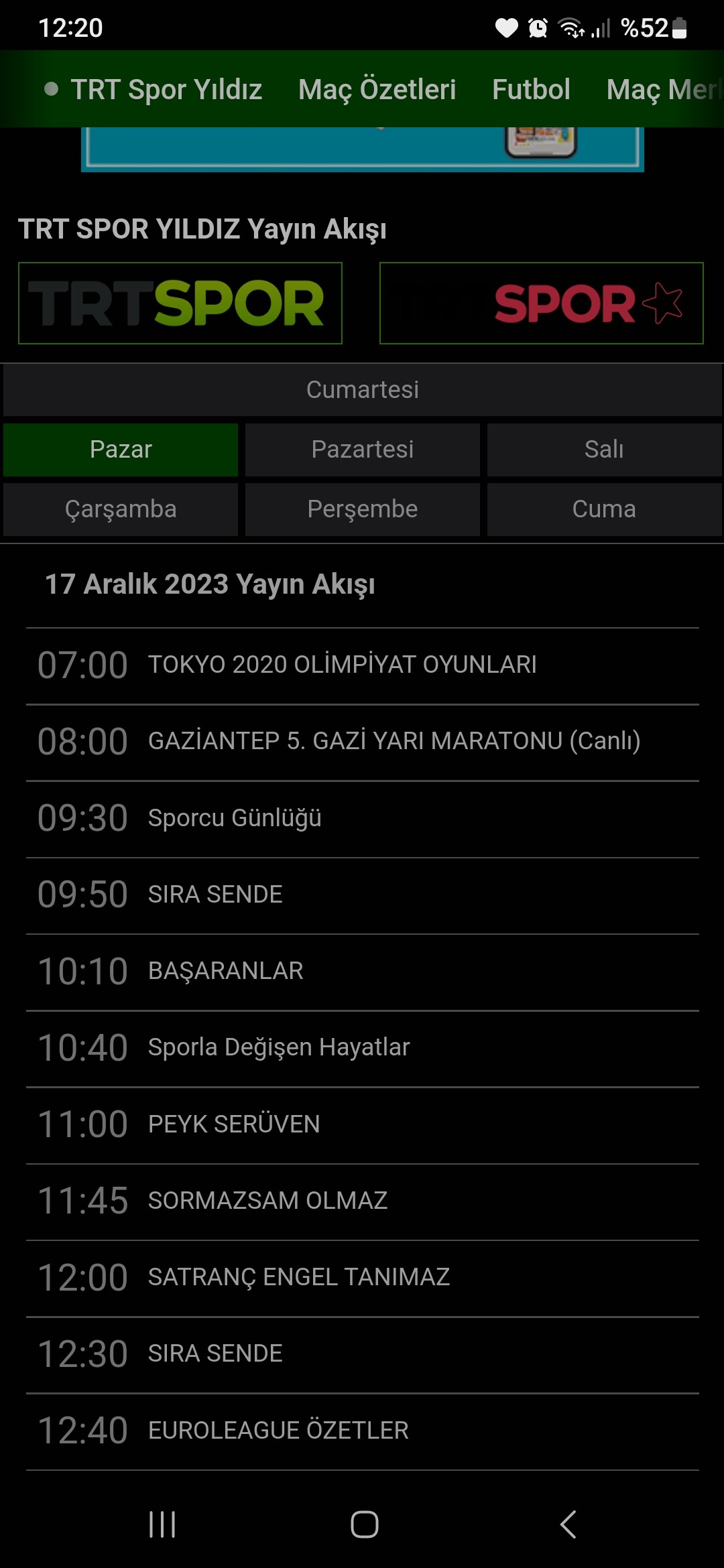The height and width of the screenshot is (1568, 724).
Task: Show Cumartesi broadcast schedule
Action: tap(362, 390)
